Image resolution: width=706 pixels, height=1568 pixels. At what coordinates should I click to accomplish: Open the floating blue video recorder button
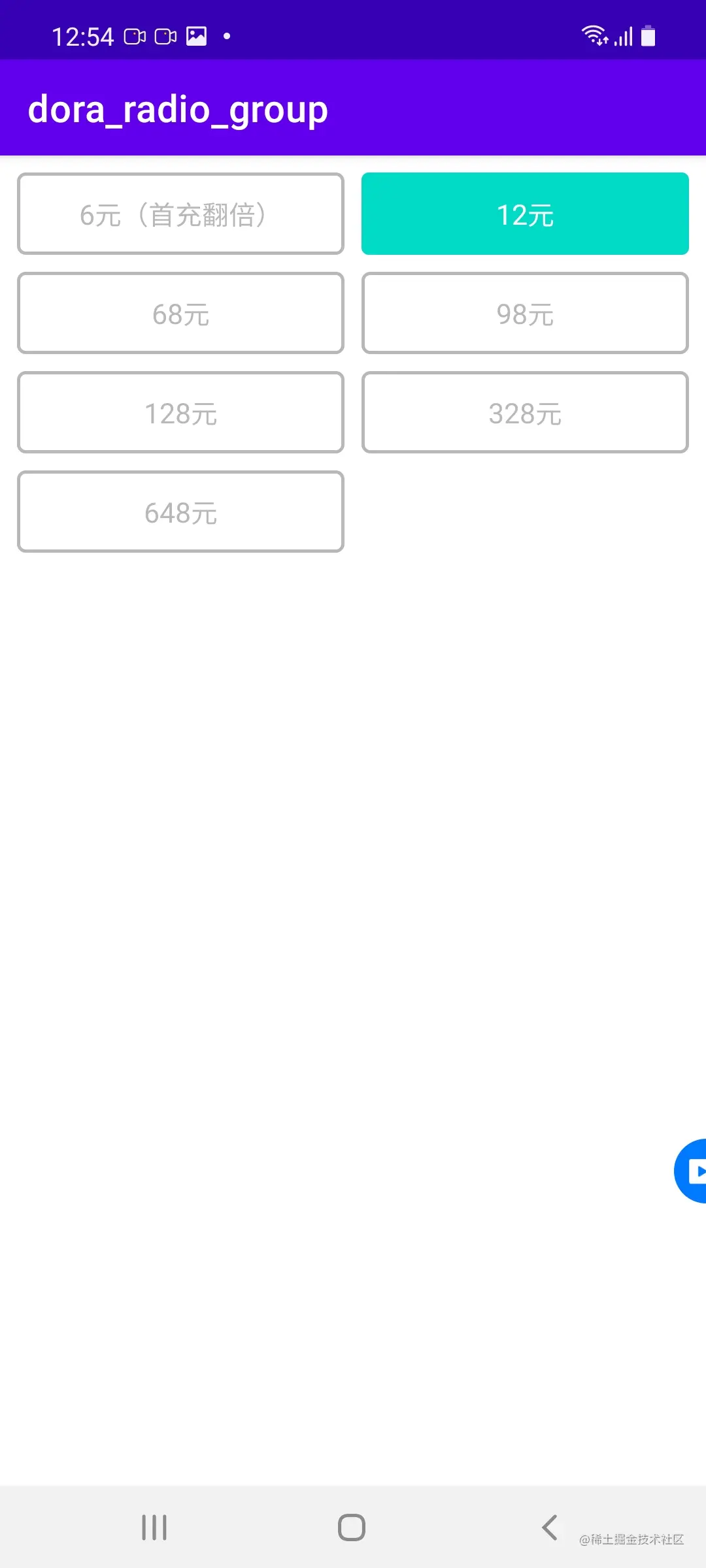[692, 1171]
